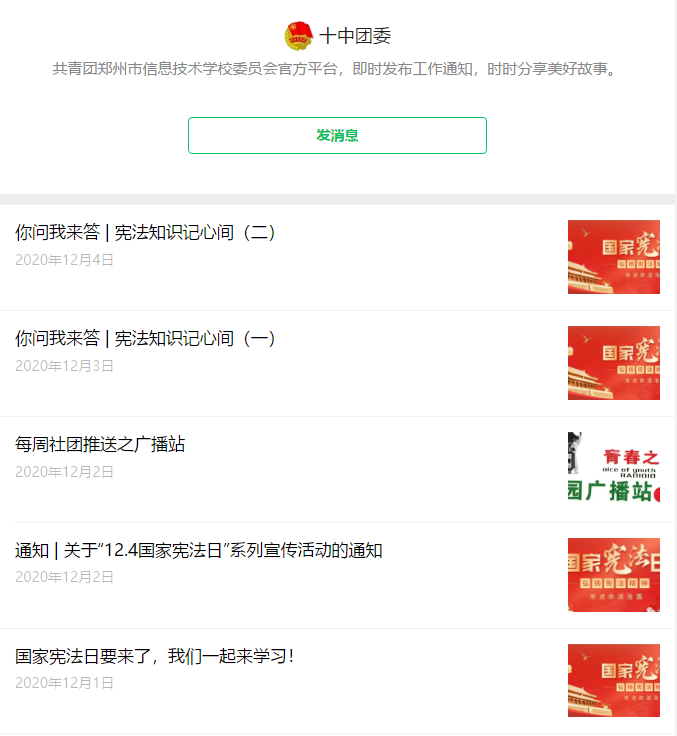The image size is (677, 736).
Task: Open the 12.4国家宪法日 notice article
Action: 199,551
